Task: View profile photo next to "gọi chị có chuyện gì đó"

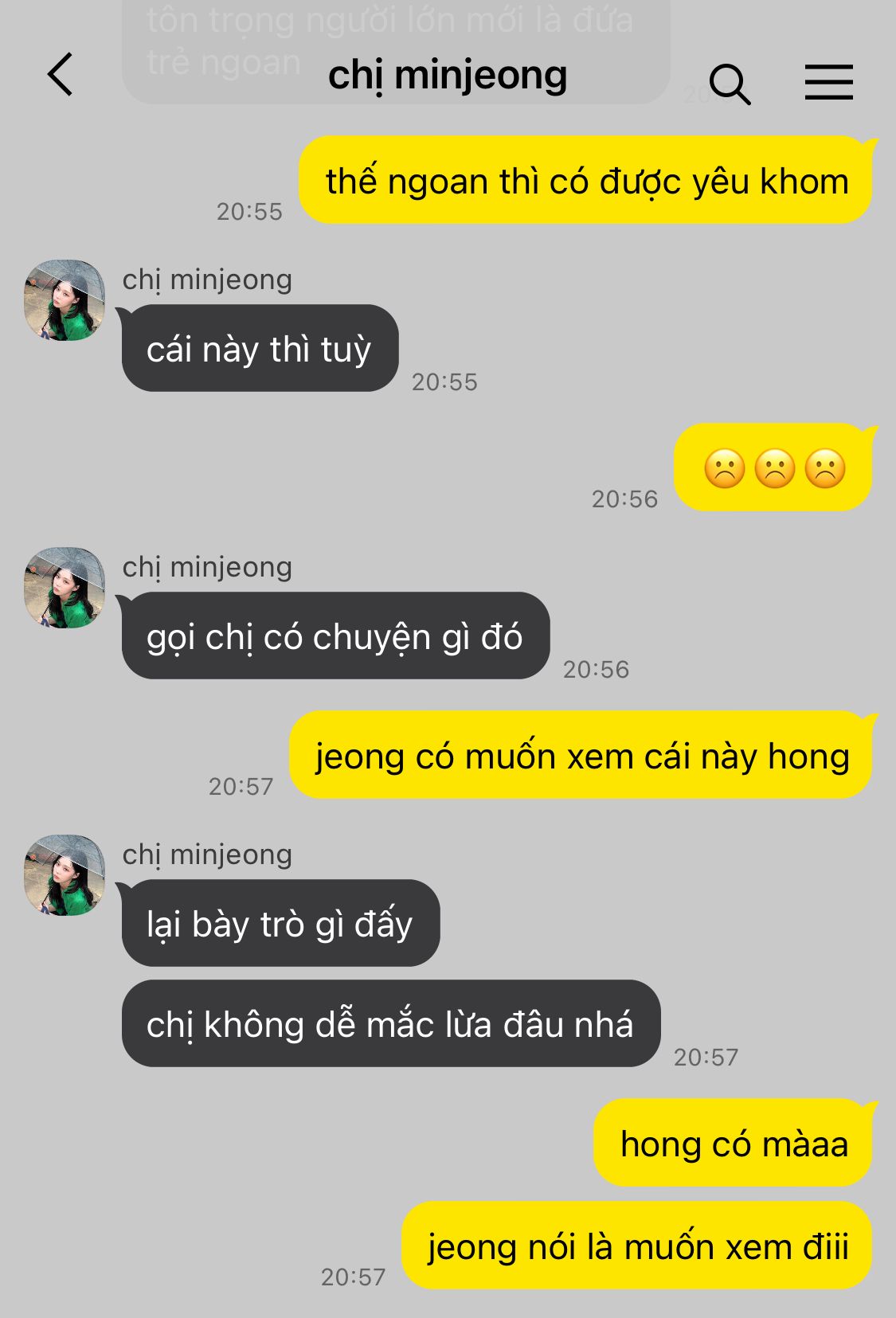Action: click(65, 588)
